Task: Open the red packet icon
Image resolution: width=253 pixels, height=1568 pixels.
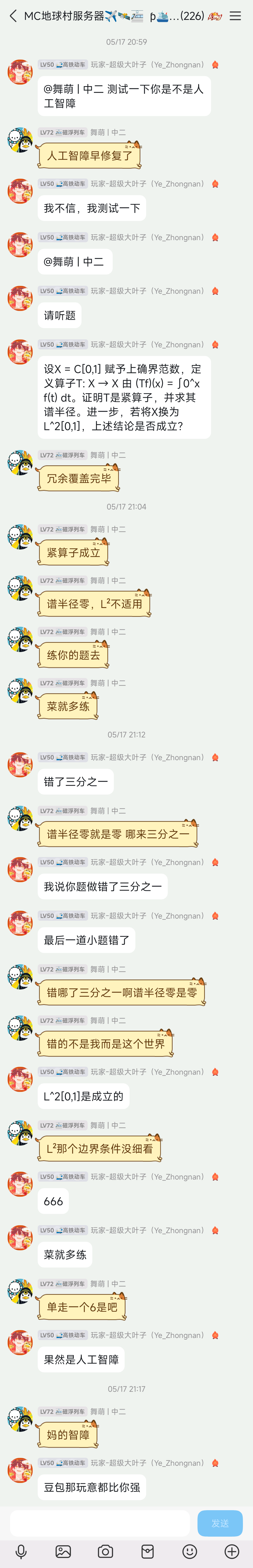Action: point(148,1551)
